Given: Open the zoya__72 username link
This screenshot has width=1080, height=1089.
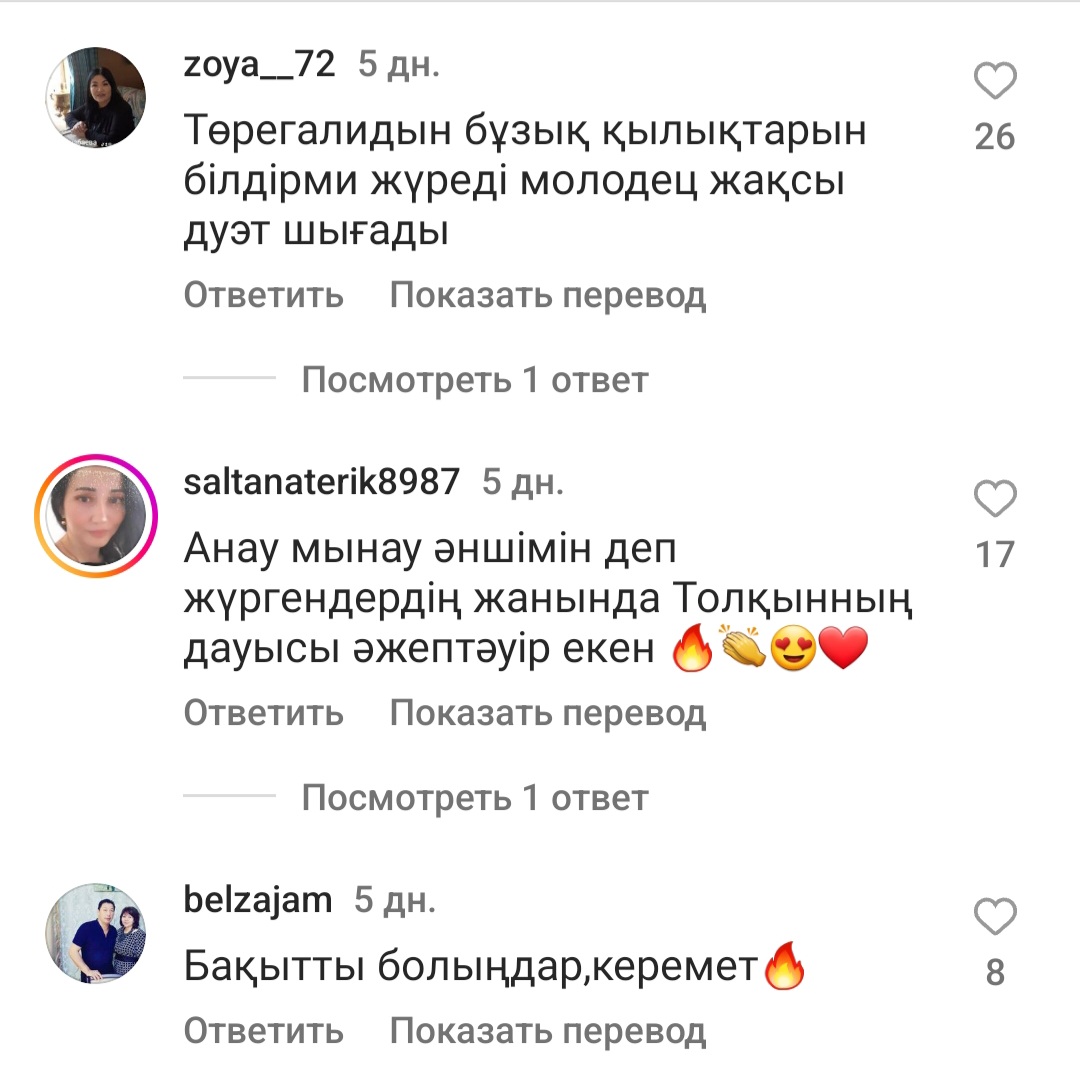Looking at the screenshot, I should click(x=259, y=65).
